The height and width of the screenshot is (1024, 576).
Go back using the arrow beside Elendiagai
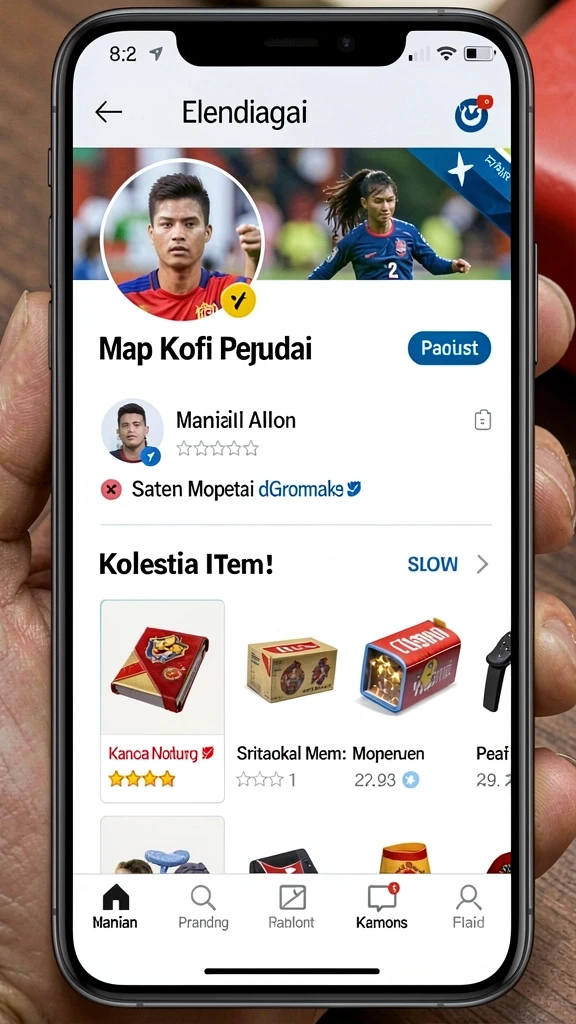(108, 112)
